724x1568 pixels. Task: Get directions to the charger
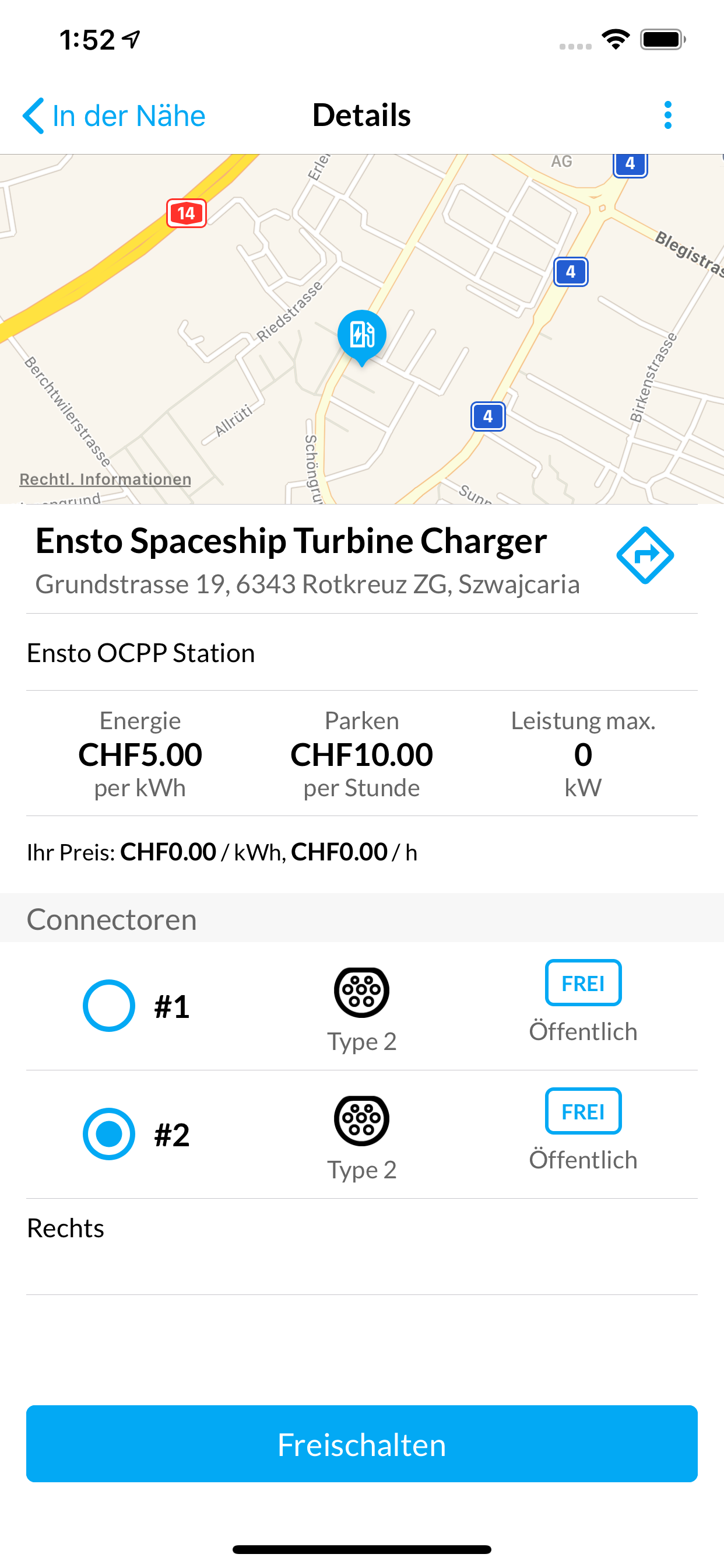tap(645, 555)
